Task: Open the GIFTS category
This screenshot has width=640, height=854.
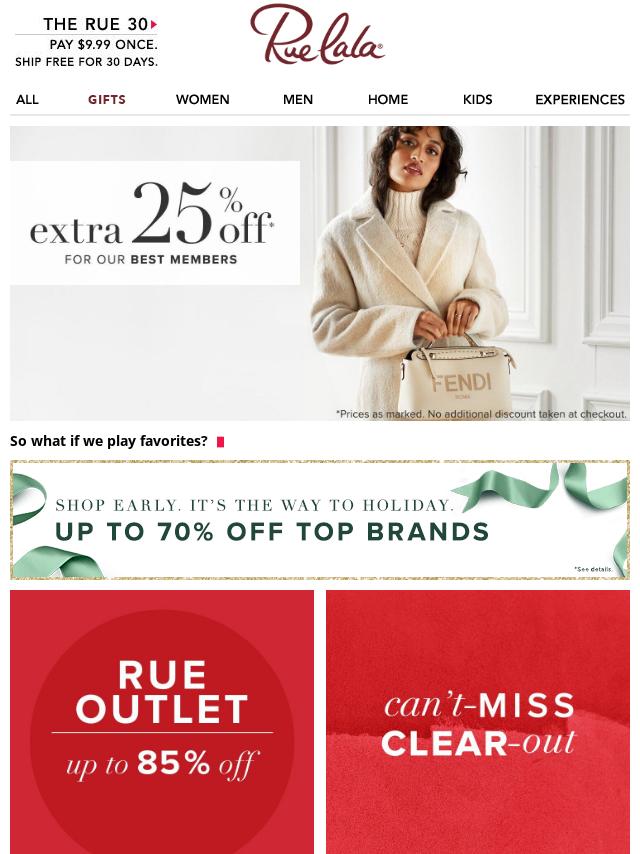Action: point(107,99)
